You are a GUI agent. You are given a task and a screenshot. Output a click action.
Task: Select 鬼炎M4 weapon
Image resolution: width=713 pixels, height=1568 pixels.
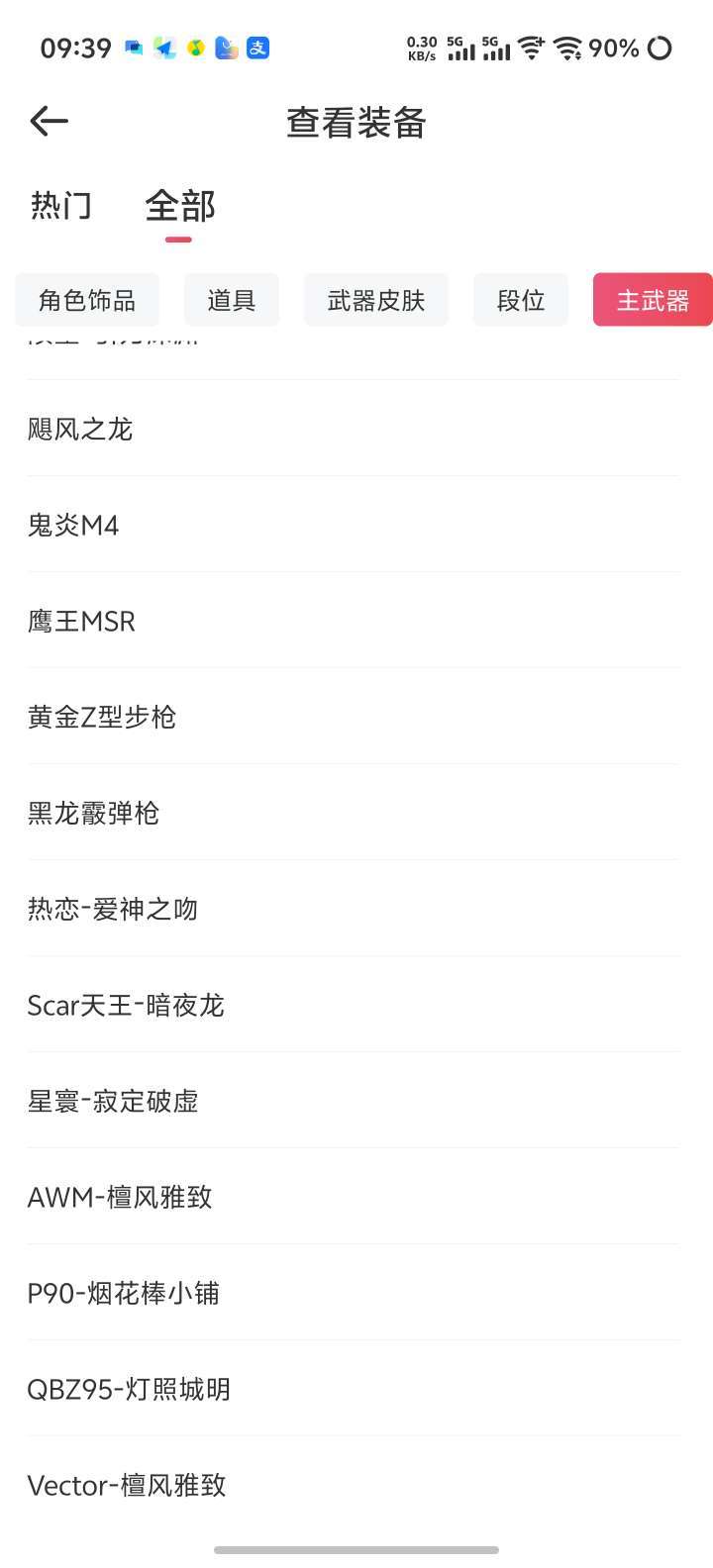tap(73, 525)
